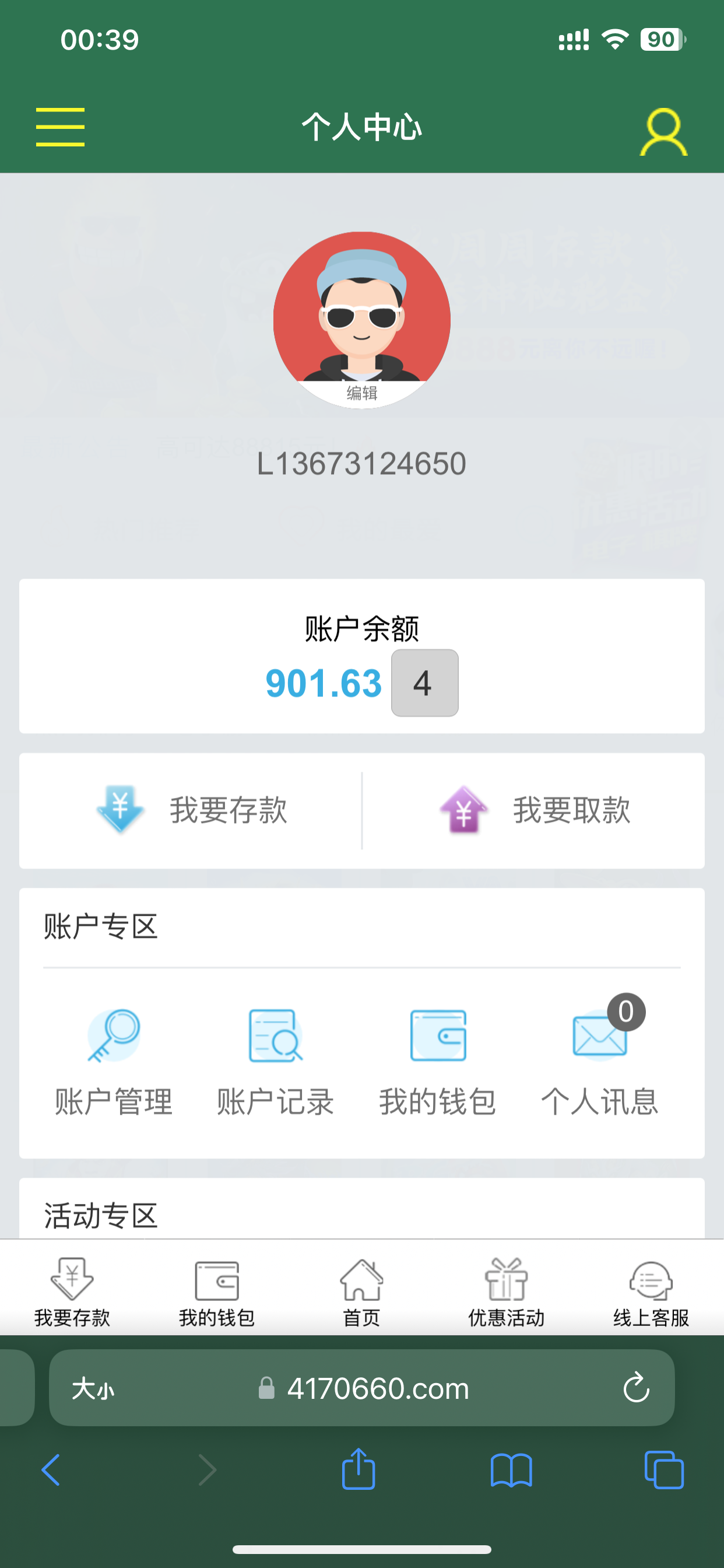
Task: Open the user profile icon
Action: pyautogui.click(x=663, y=131)
